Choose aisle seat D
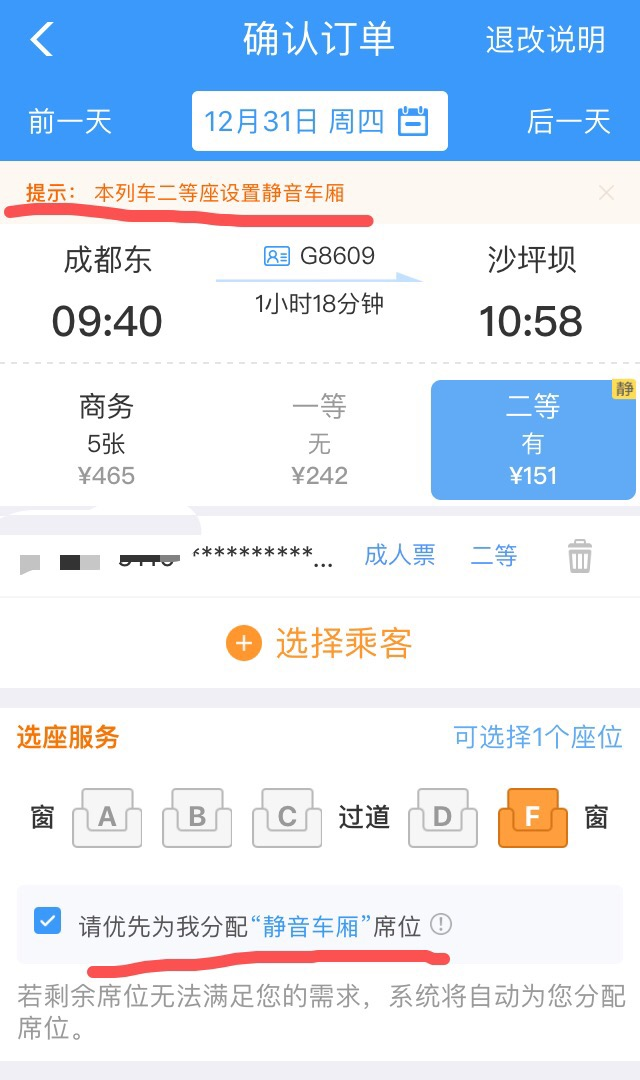Image resolution: width=640 pixels, height=1080 pixels. [442, 818]
